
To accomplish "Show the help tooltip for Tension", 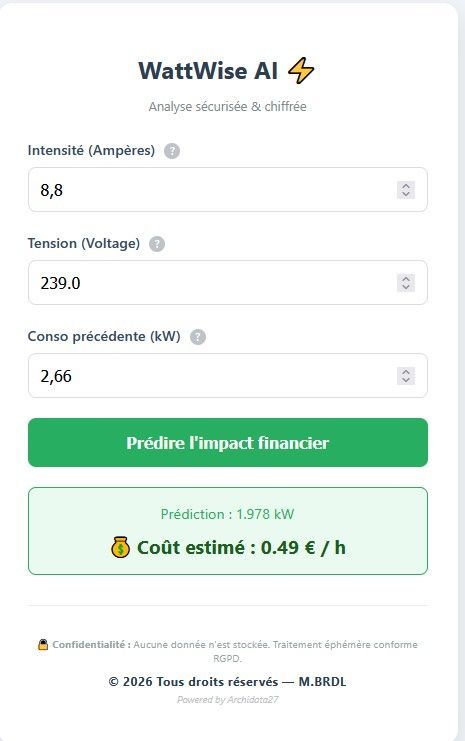I will (157, 244).
